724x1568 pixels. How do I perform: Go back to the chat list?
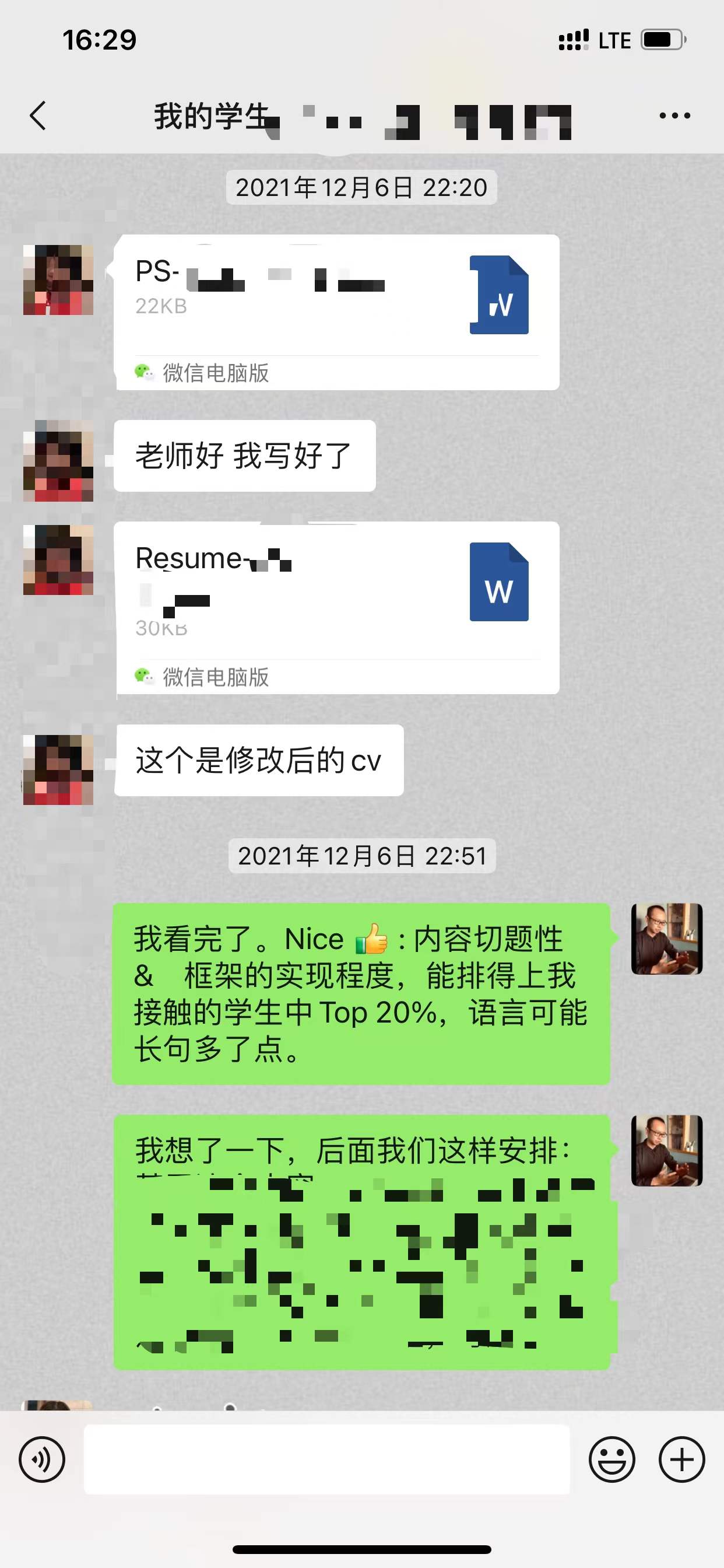coord(38,116)
